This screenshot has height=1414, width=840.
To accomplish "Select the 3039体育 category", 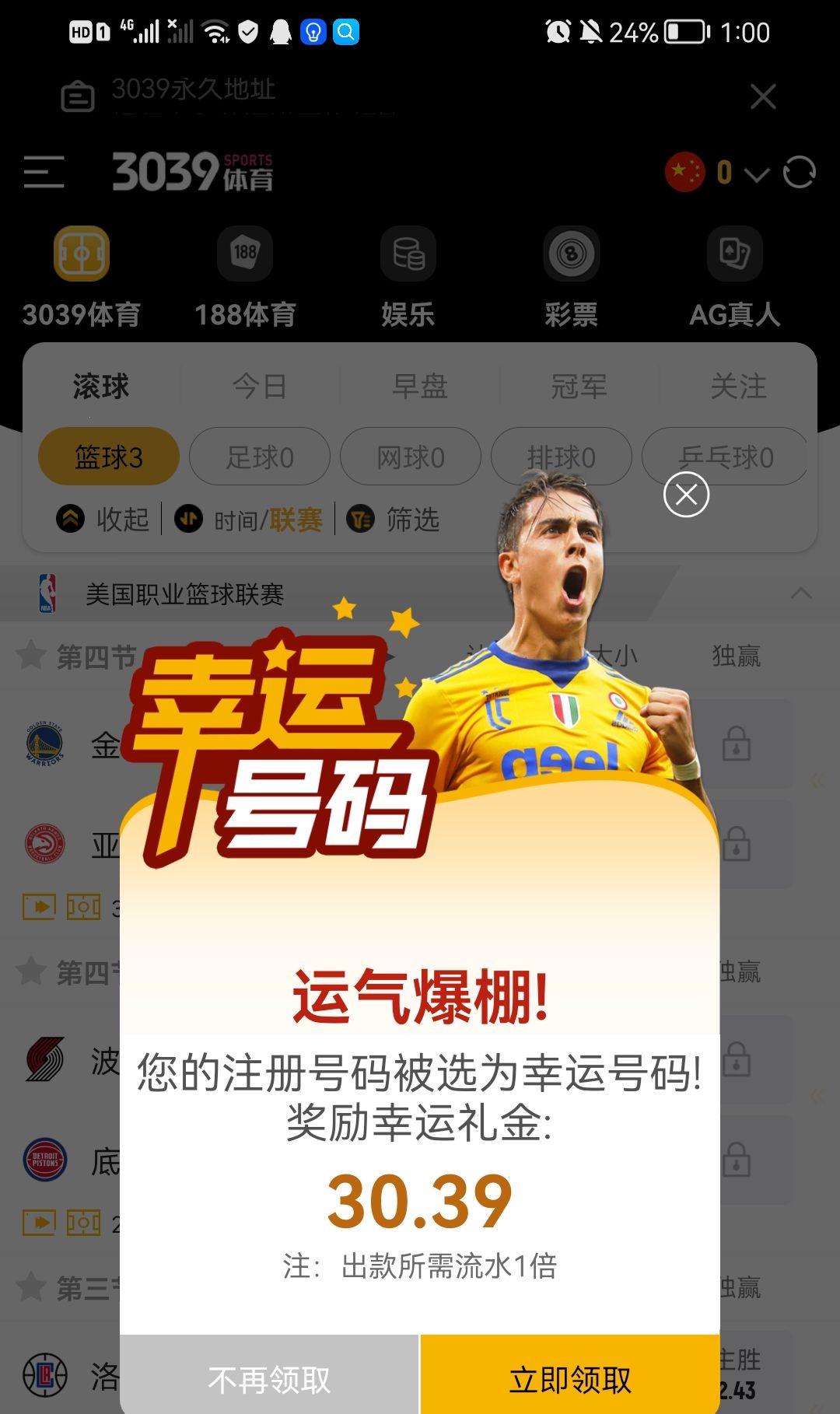I will (82, 278).
